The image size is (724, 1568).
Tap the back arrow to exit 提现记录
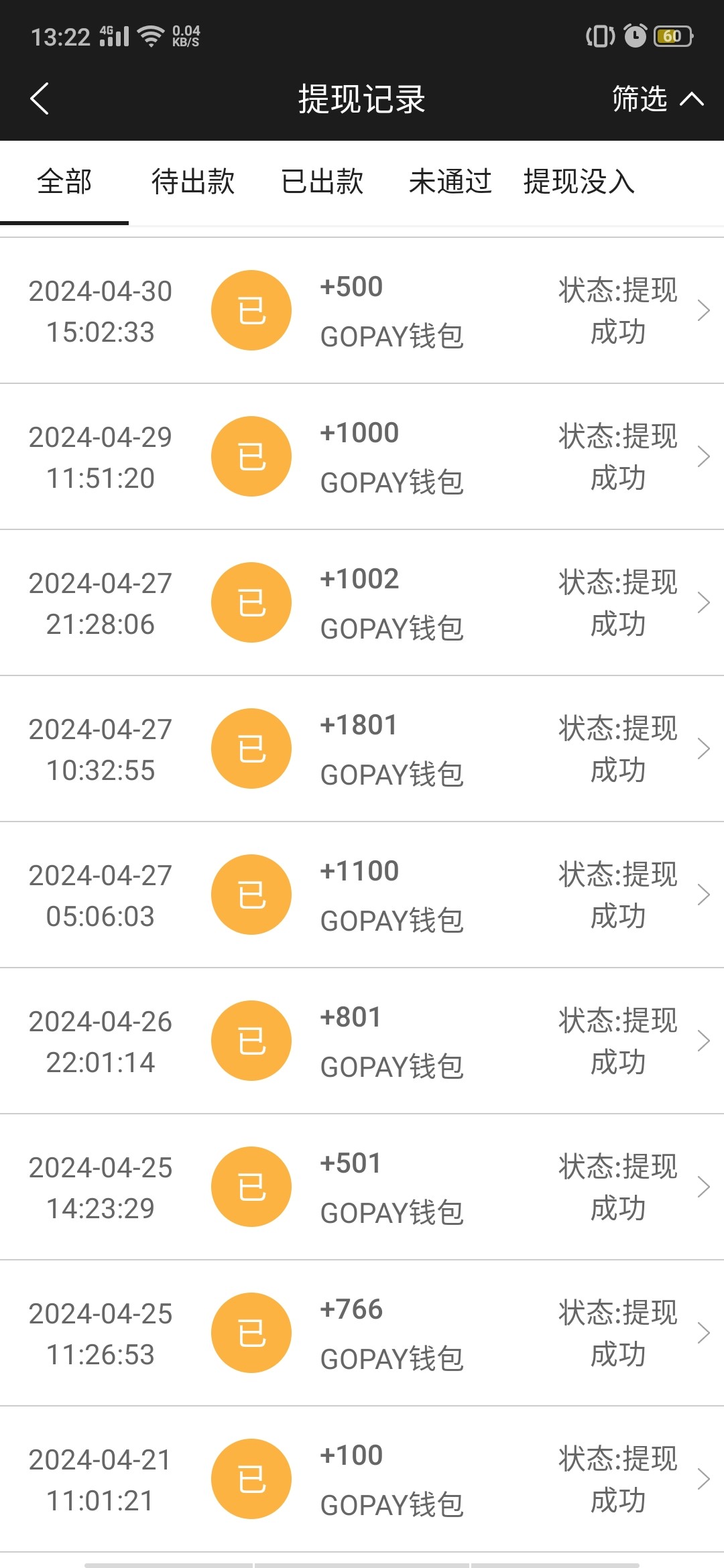[x=40, y=98]
